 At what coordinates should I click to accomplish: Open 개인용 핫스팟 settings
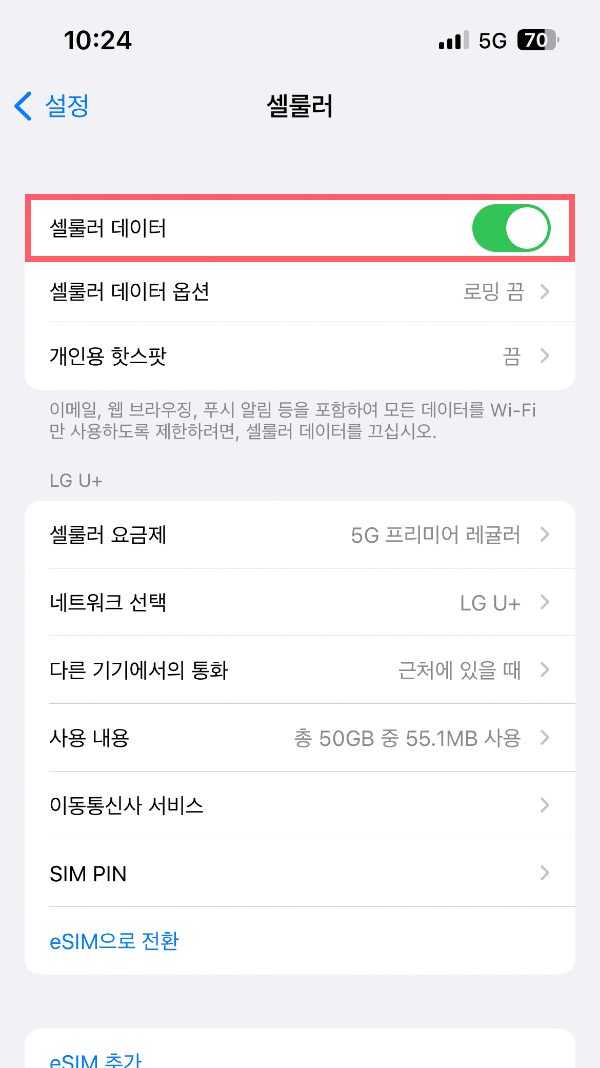300,356
